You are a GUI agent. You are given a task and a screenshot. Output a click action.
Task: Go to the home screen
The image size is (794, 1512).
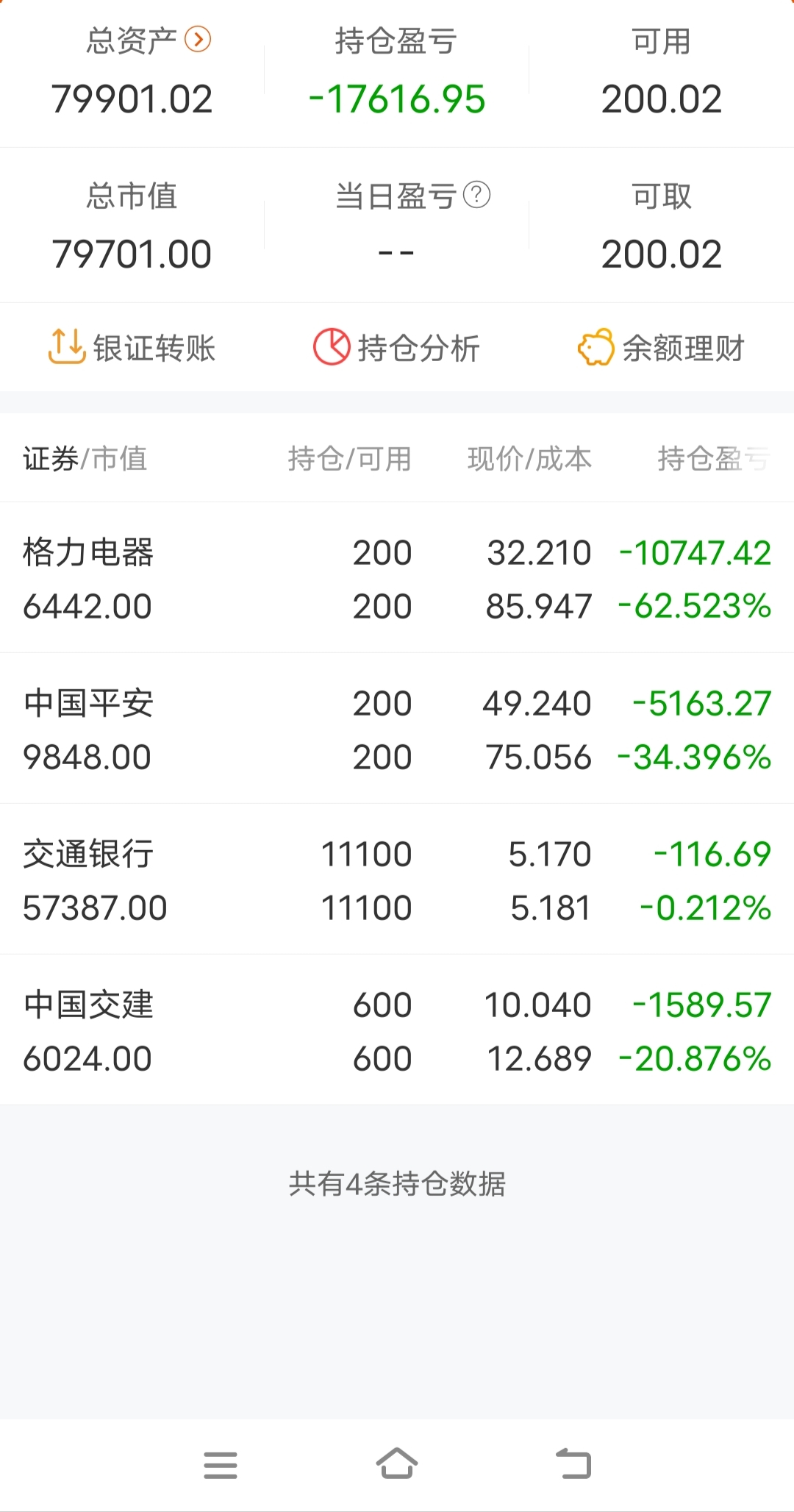[397, 1463]
